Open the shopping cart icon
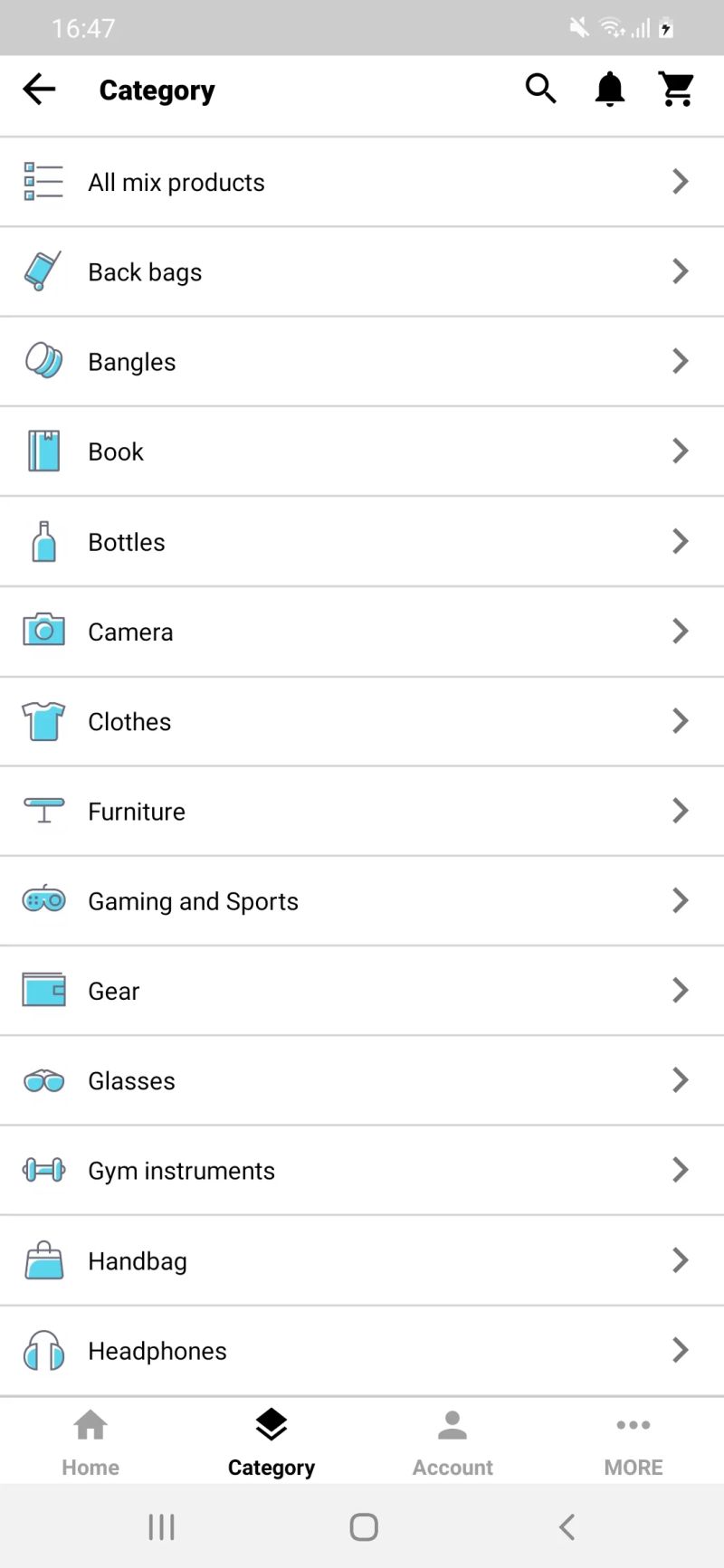 pos(676,89)
